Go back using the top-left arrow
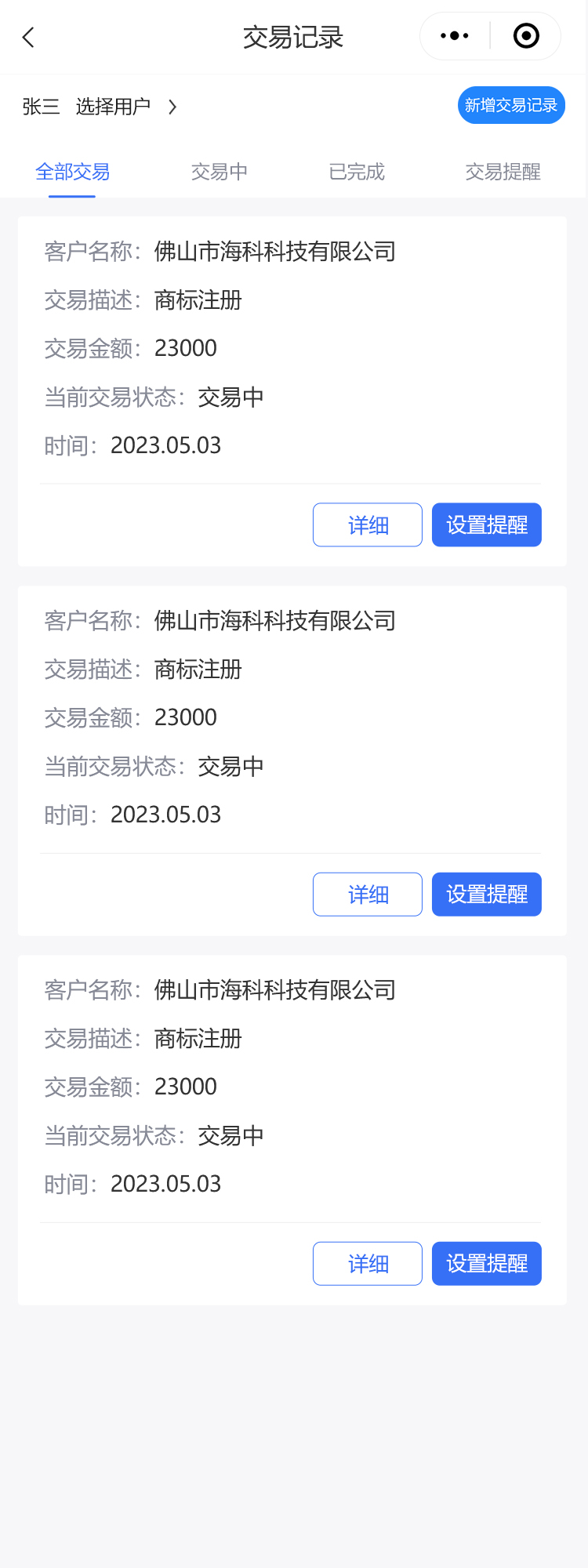This screenshot has width=588, height=1568. tap(29, 37)
